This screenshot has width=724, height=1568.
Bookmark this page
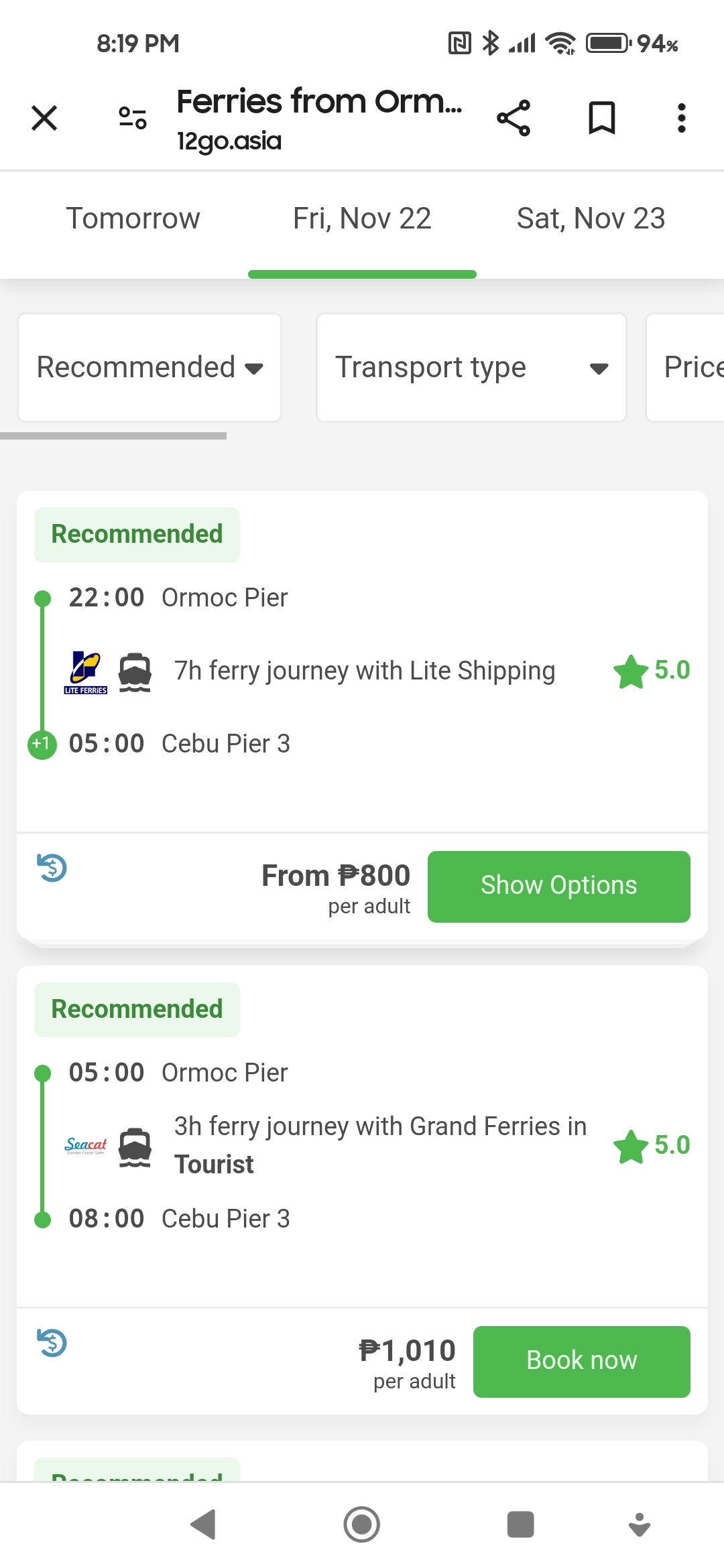pos(601,118)
